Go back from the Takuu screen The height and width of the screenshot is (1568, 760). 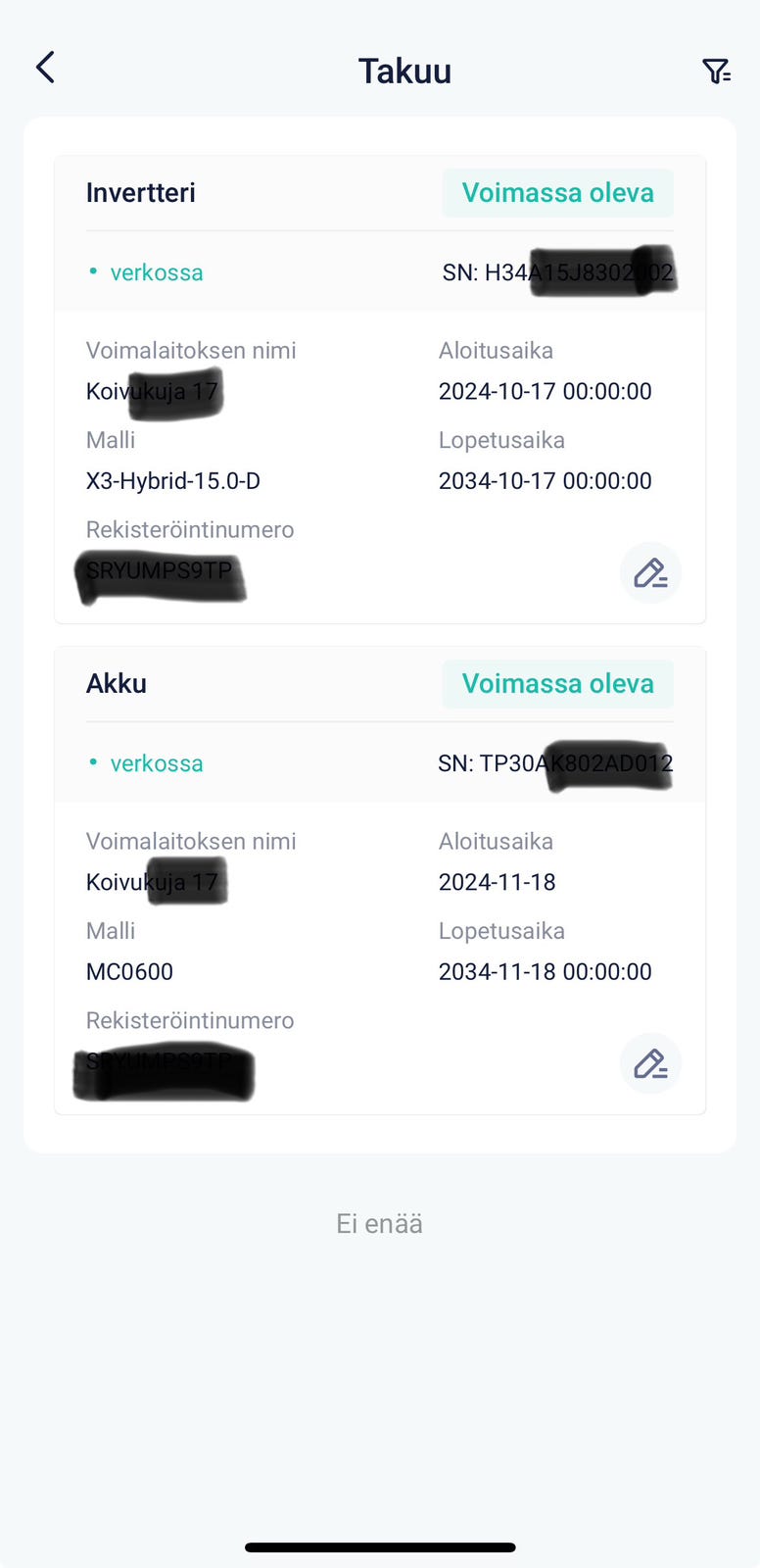(45, 68)
